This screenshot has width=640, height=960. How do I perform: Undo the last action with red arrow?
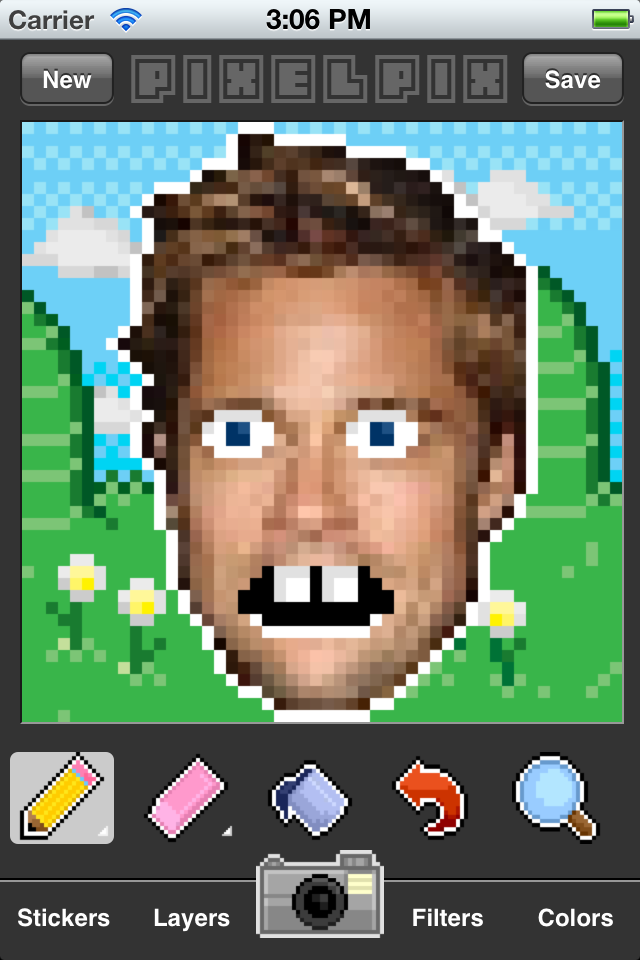(432, 798)
